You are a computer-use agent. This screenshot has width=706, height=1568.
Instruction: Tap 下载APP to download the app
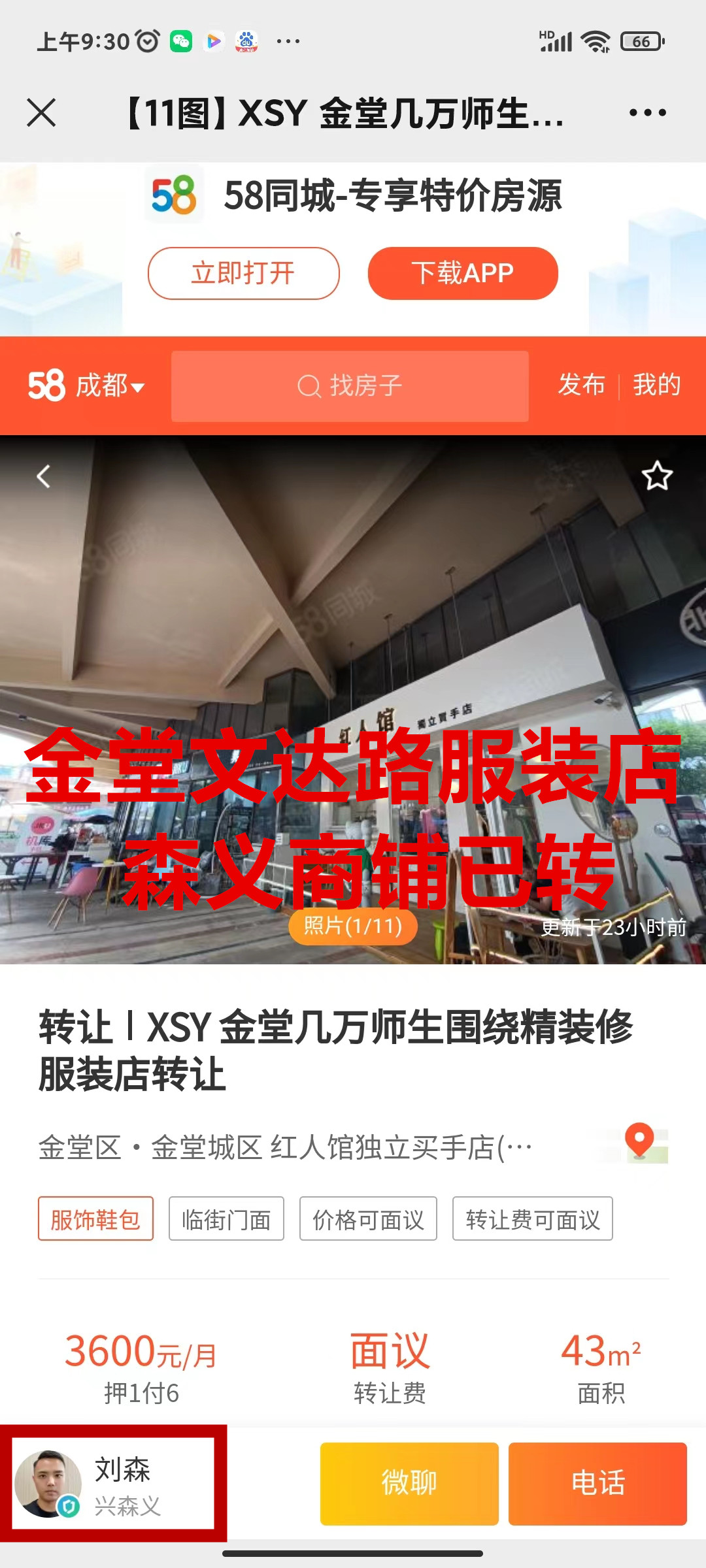point(463,273)
